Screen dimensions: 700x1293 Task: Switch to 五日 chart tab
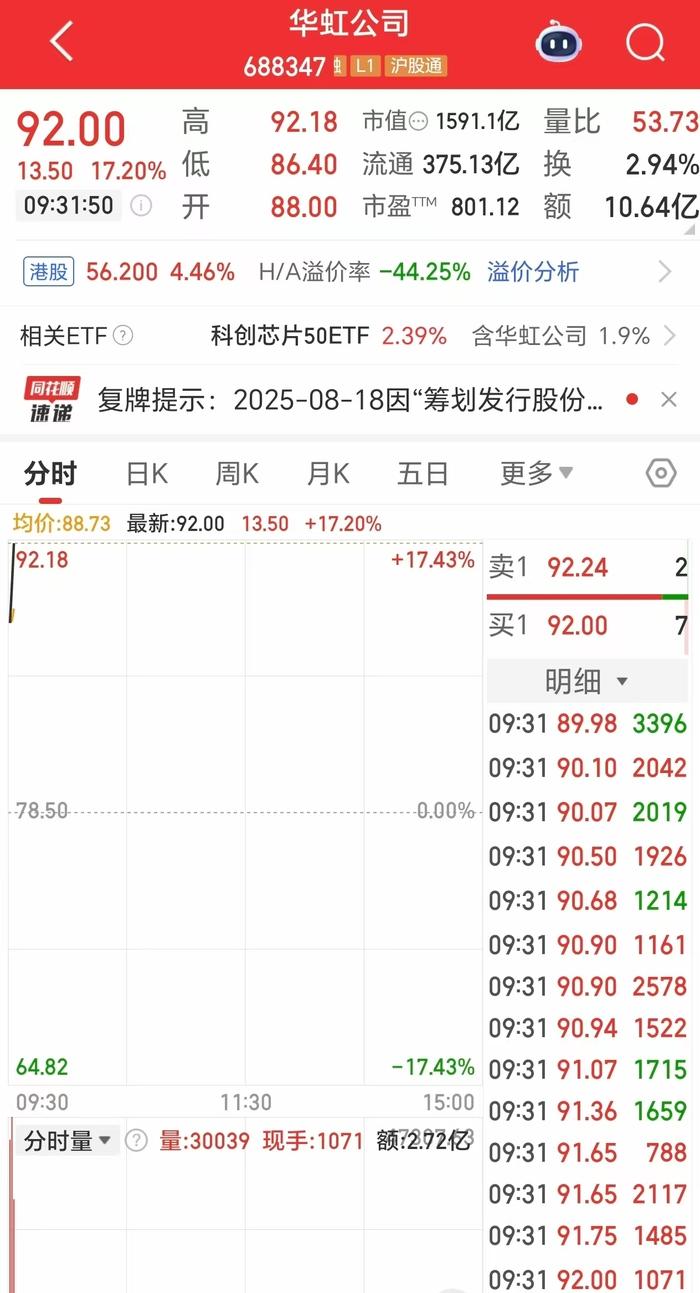pos(422,473)
